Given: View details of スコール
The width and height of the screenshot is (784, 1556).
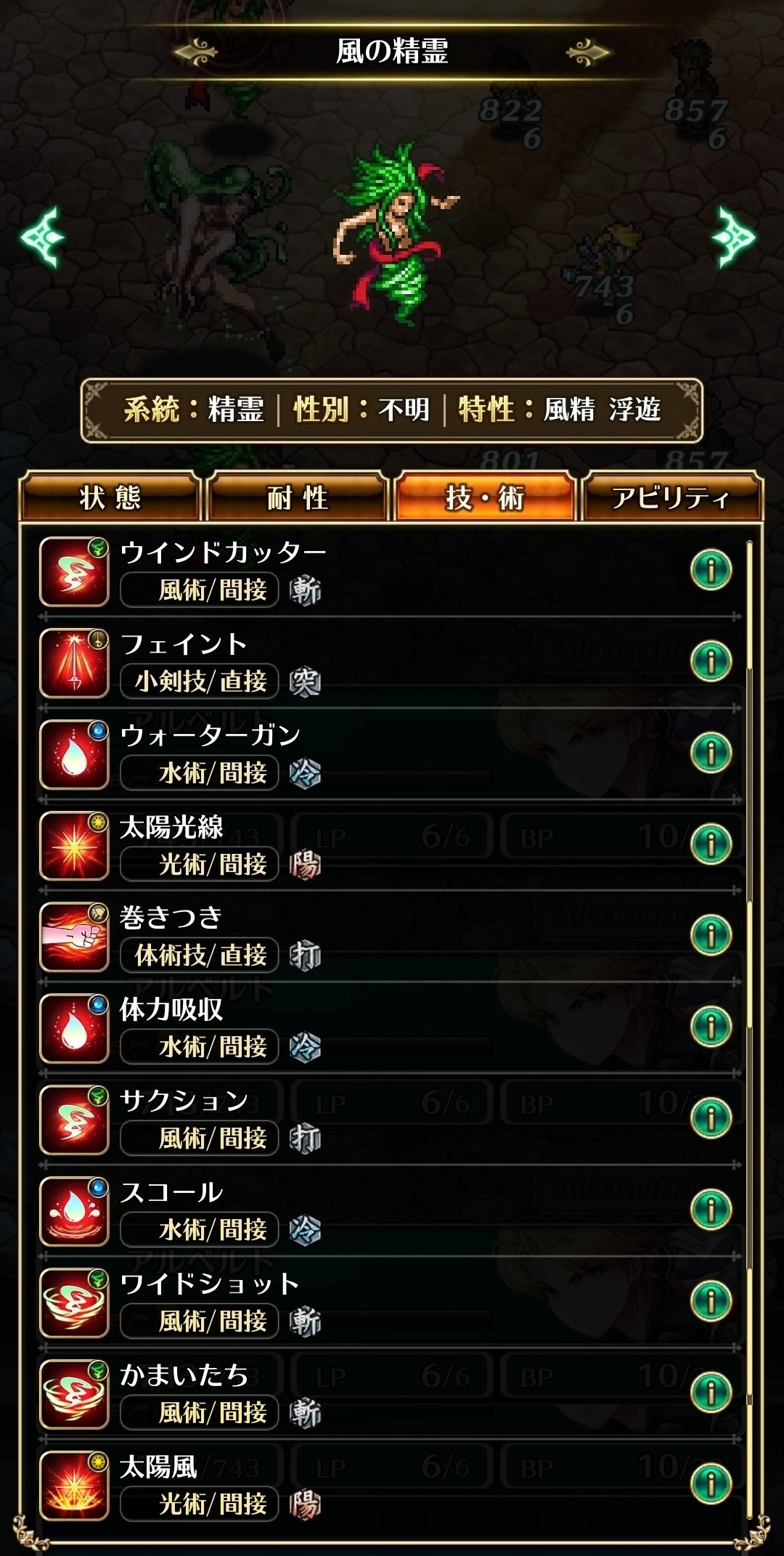Looking at the screenshot, I should tap(711, 1209).
